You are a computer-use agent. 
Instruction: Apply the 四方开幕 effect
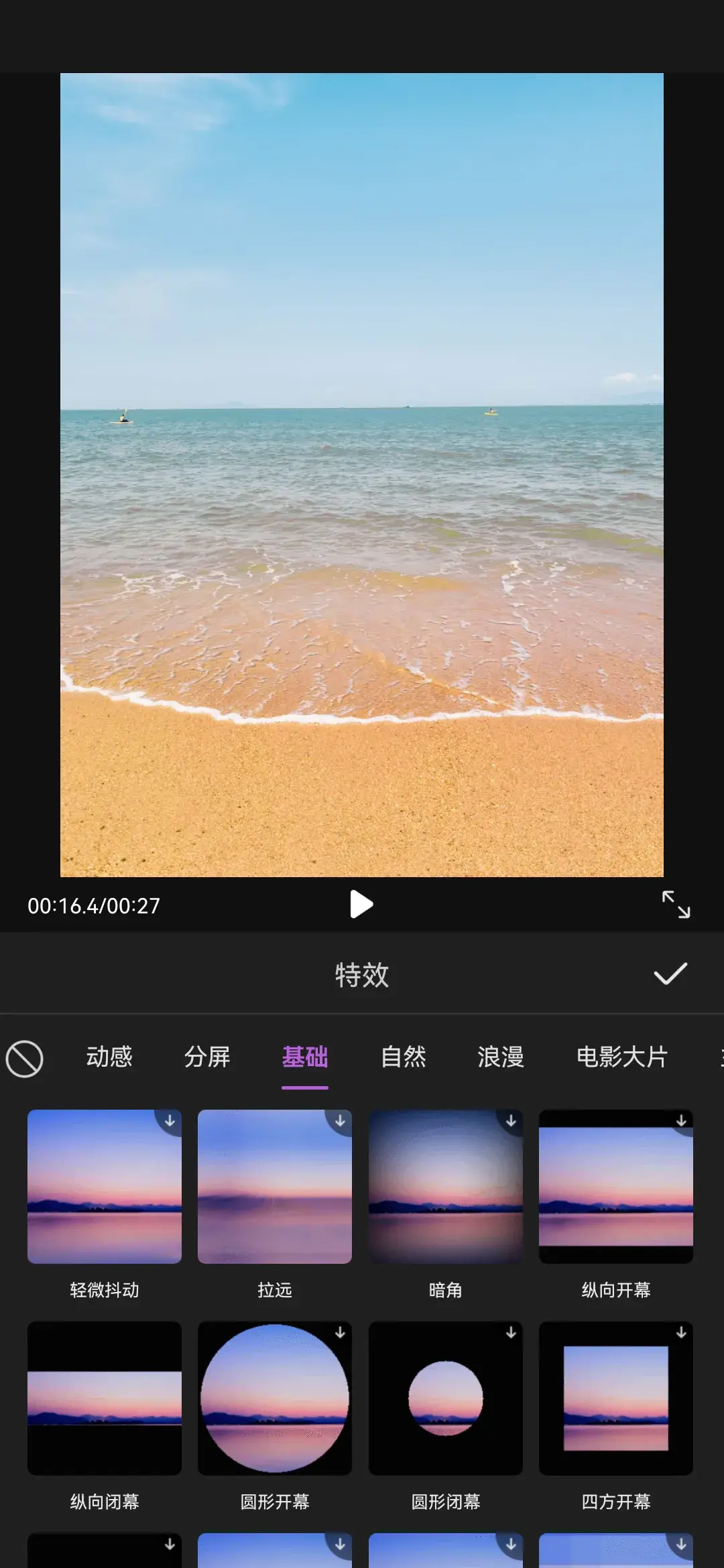[616, 1398]
